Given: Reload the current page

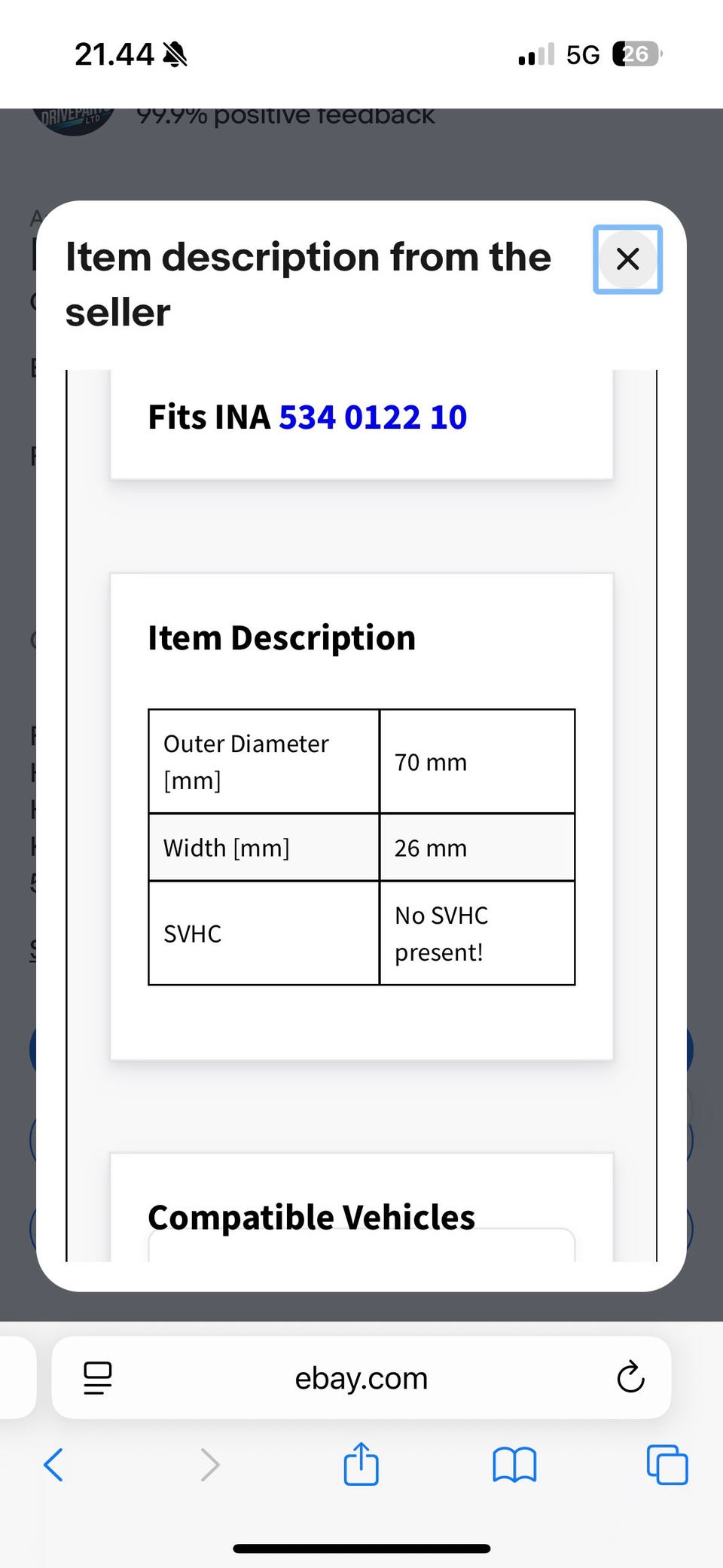Looking at the screenshot, I should click(x=630, y=1378).
